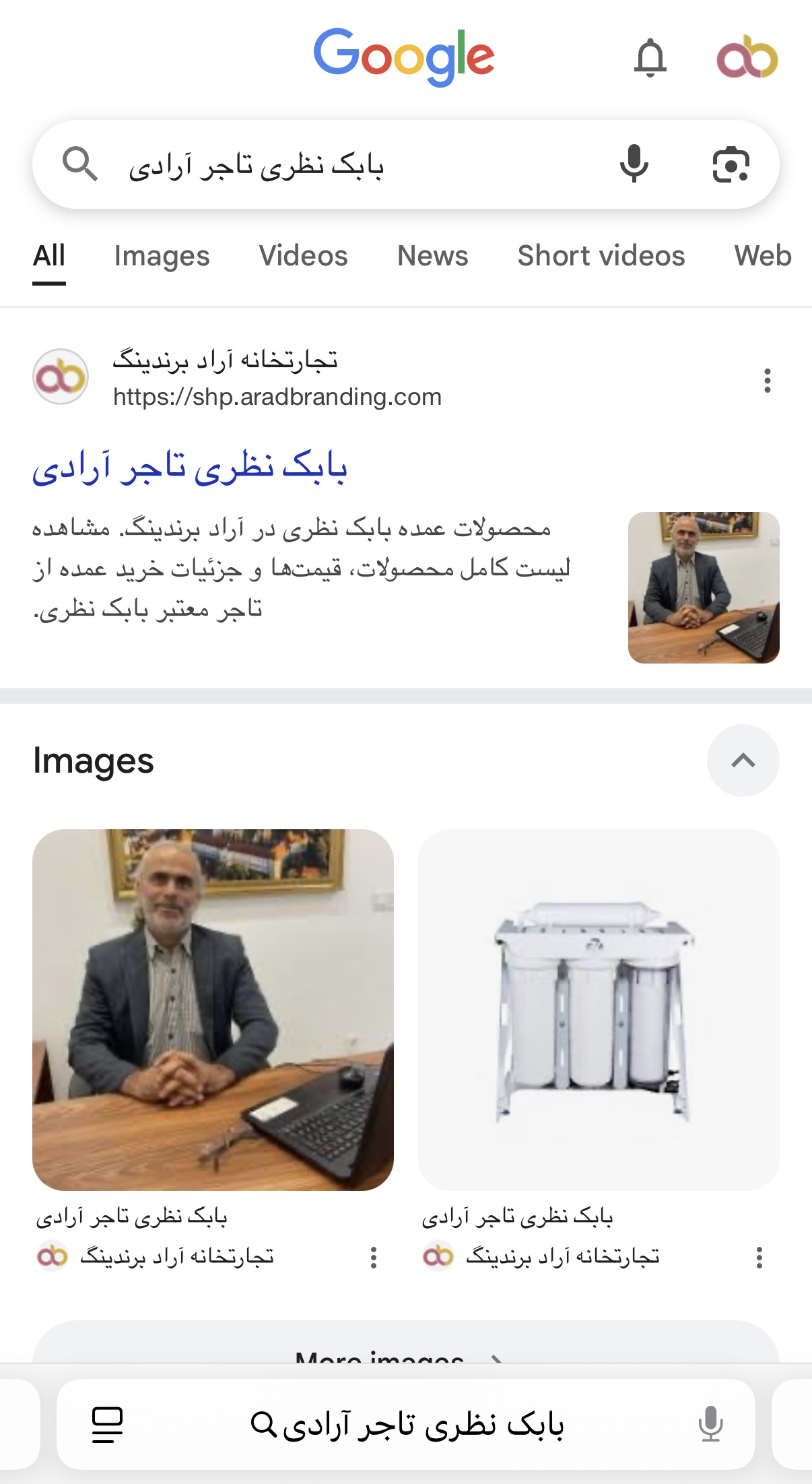Tap the microphone in the bottom address bar
The height and width of the screenshot is (1484, 812).
coord(710,1425)
